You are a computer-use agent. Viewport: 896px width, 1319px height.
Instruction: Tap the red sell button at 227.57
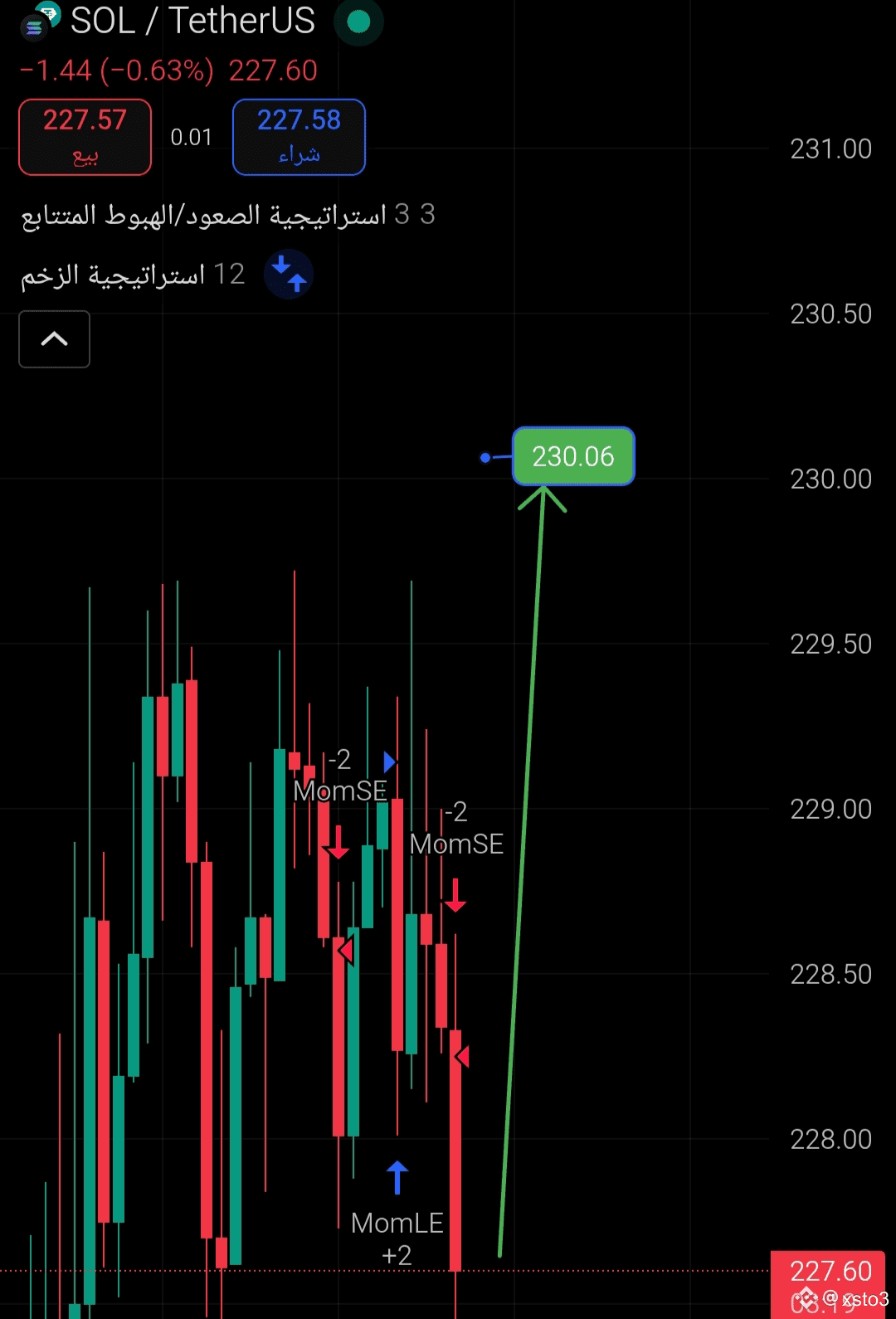click(x=85, y=137)
